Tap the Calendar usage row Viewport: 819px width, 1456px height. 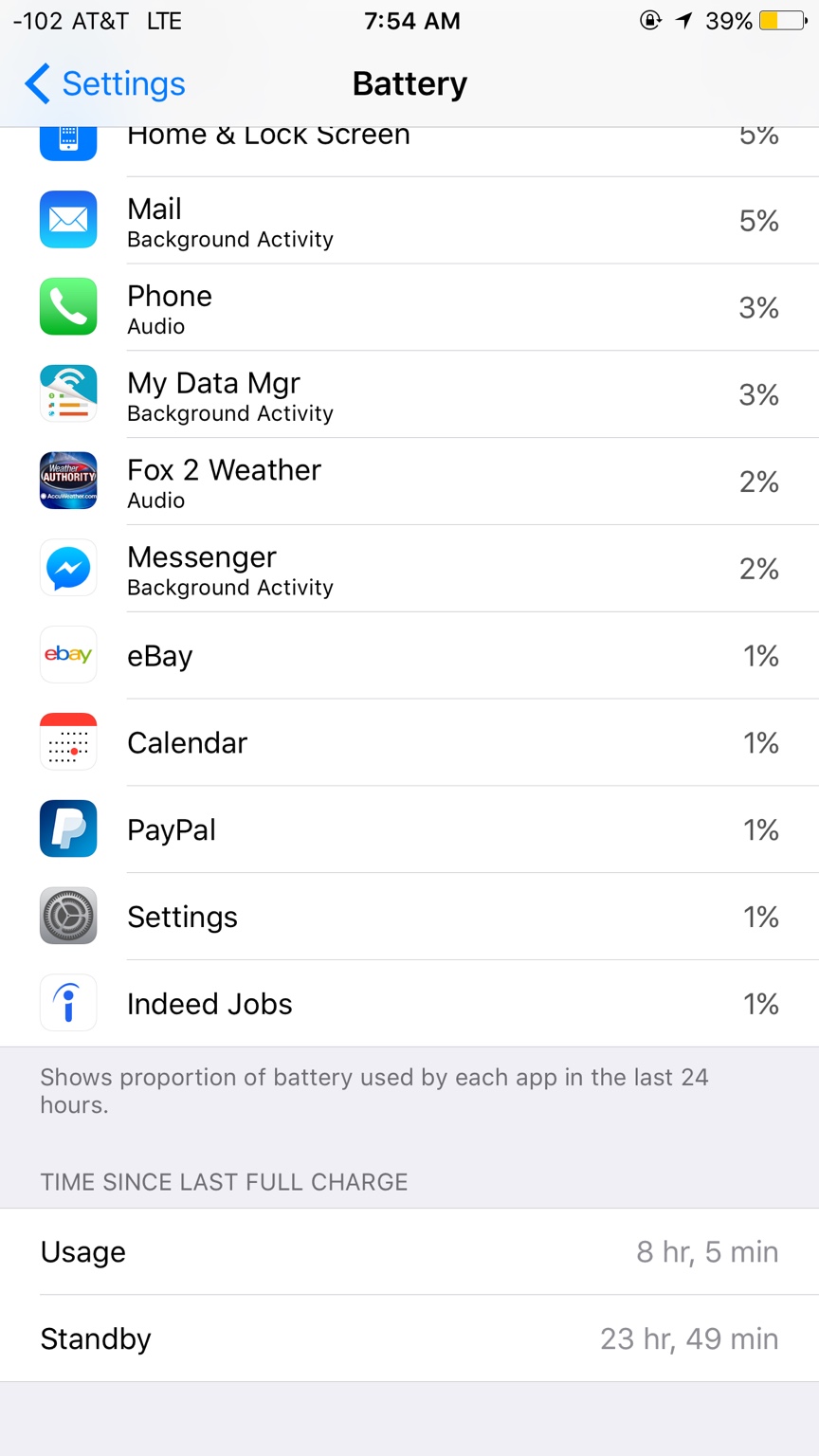pos(409,743)
